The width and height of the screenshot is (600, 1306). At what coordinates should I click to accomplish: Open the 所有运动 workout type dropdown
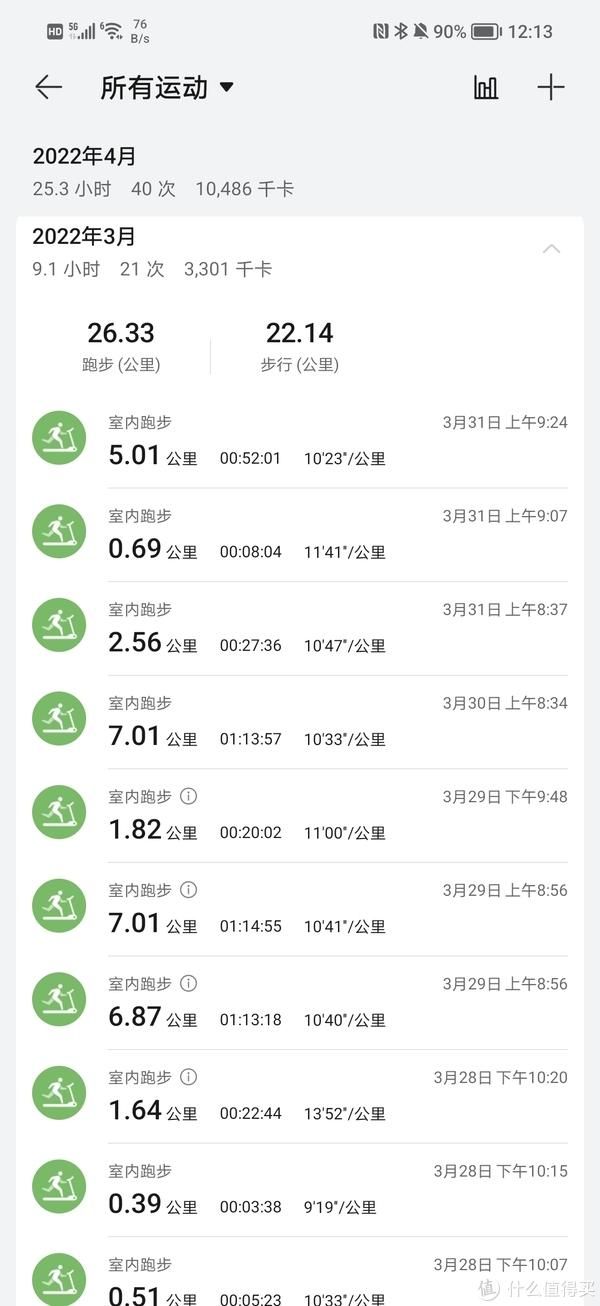pyautogui.click(x=167, y=88)
